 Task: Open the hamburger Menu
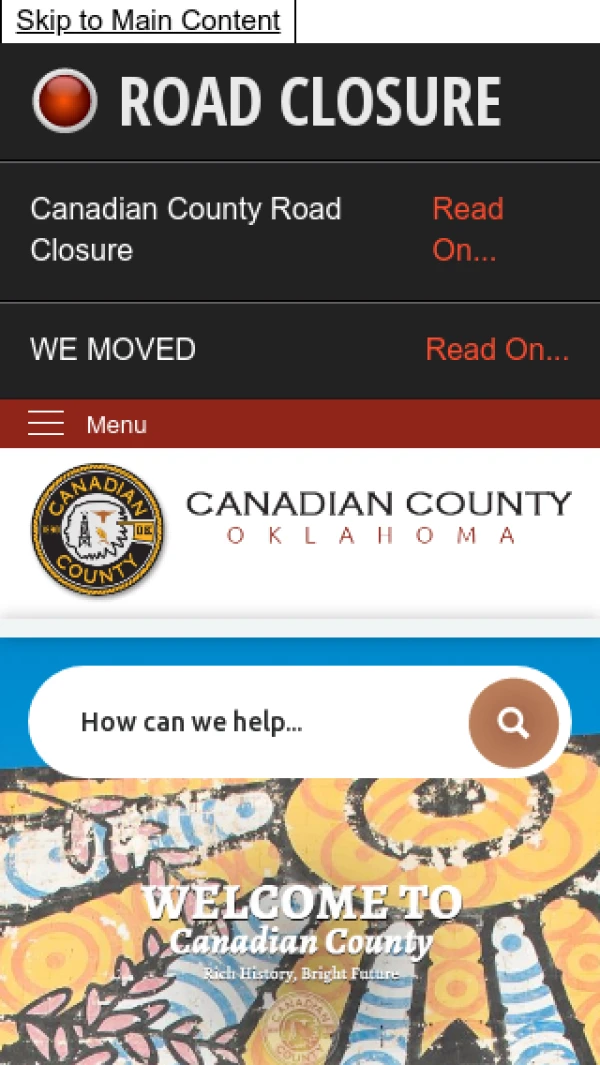(87, 424)
